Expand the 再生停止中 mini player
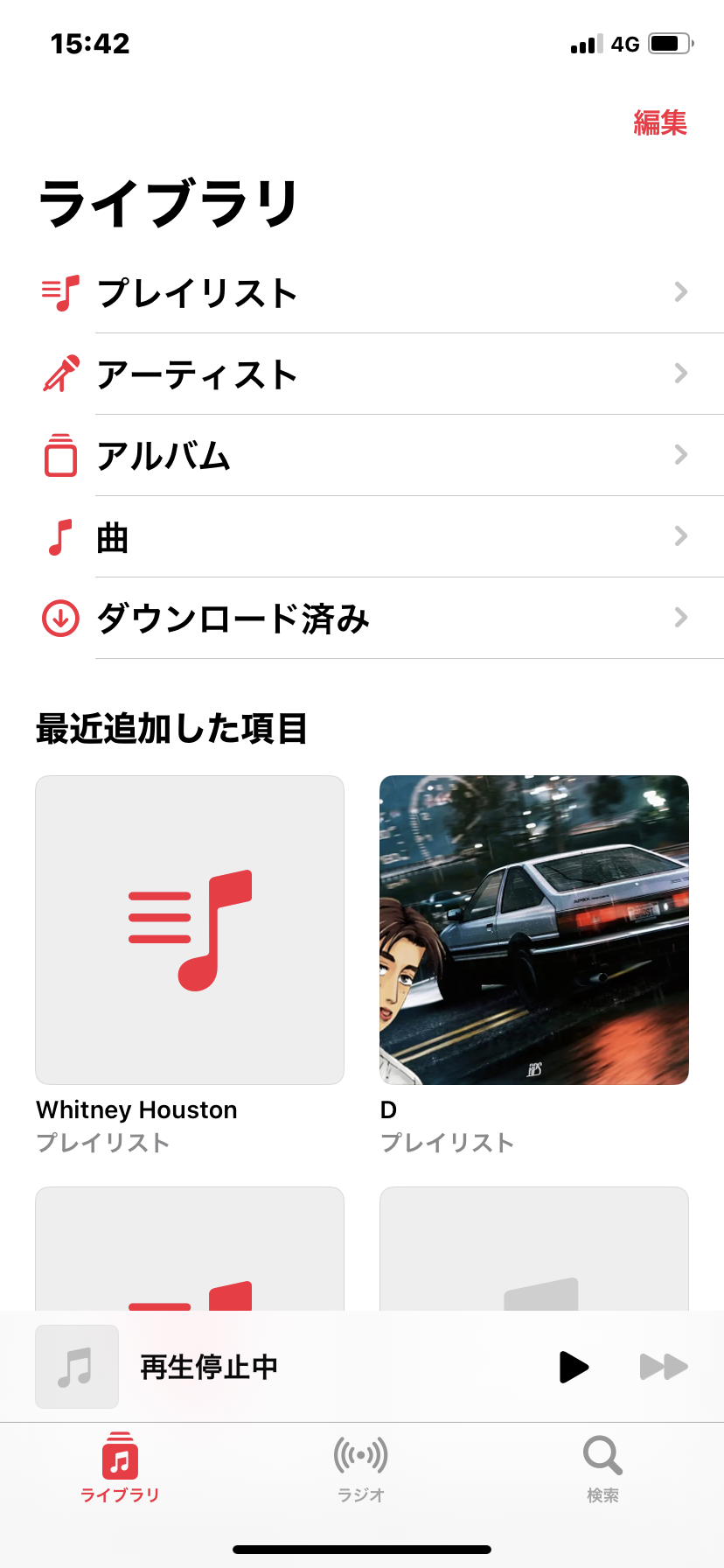Image resolution: width=724 pixels, height=1568 pixels. [262, 1367]
